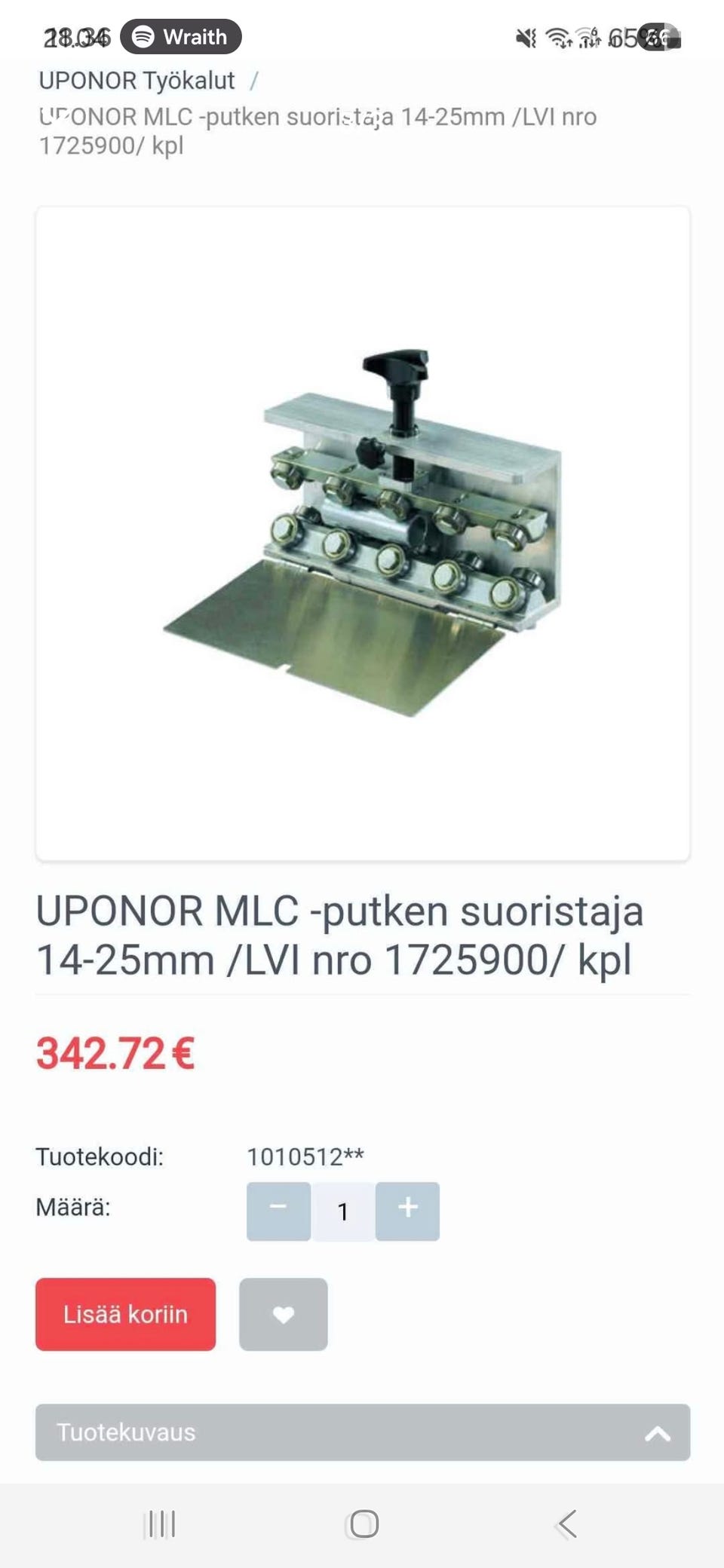Screen dimensions: 724x1568
Task: Tap the mobile data status icon
Action: [x=590, y=35]
